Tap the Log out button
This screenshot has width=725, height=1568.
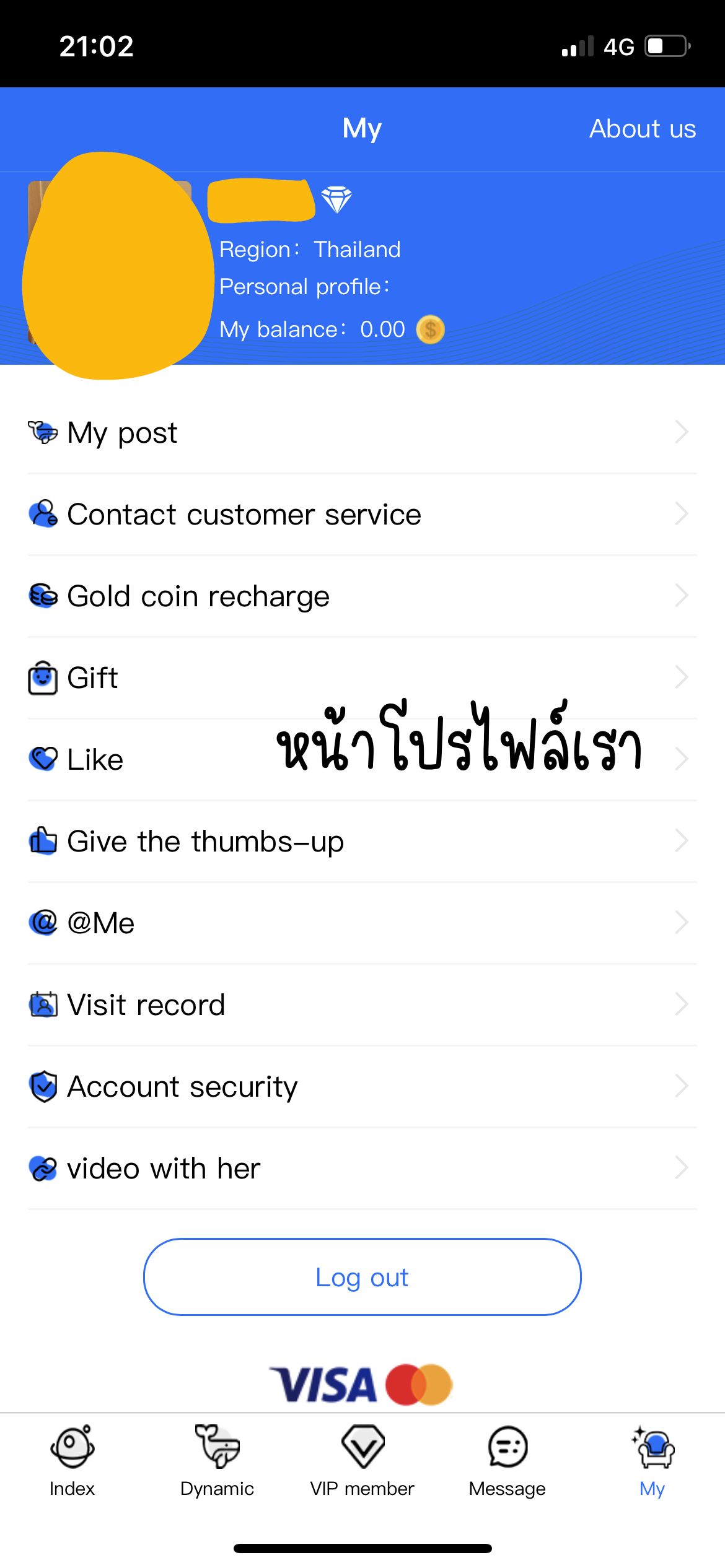point(362,1277)
